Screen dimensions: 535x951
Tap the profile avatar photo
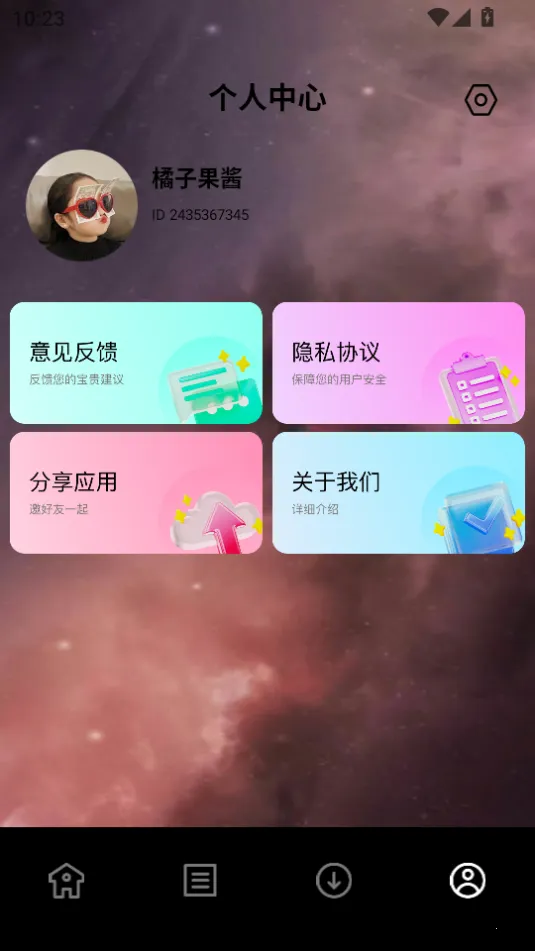pyautogui.click(x=81, y=205)
